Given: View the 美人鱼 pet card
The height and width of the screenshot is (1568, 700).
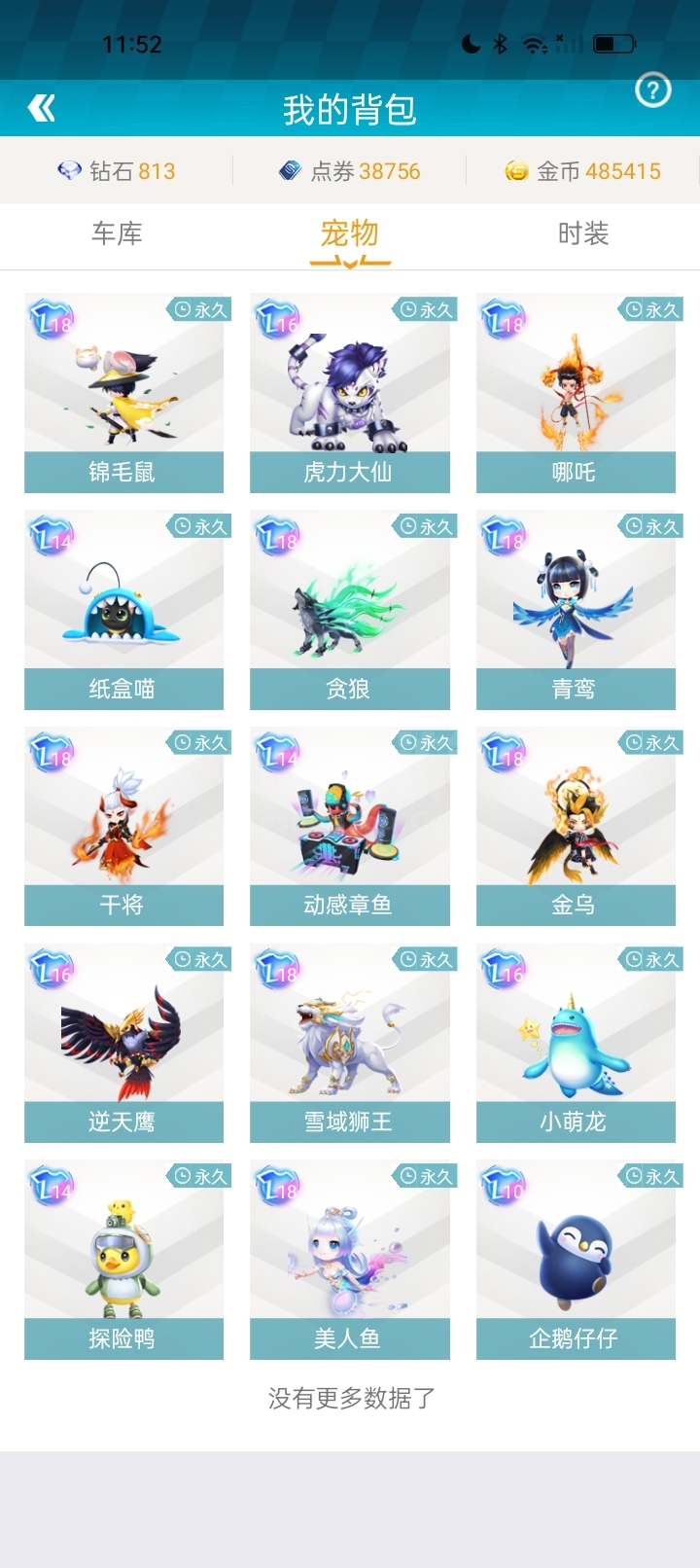Looking at the screenshot, I should coord(349,1260).
